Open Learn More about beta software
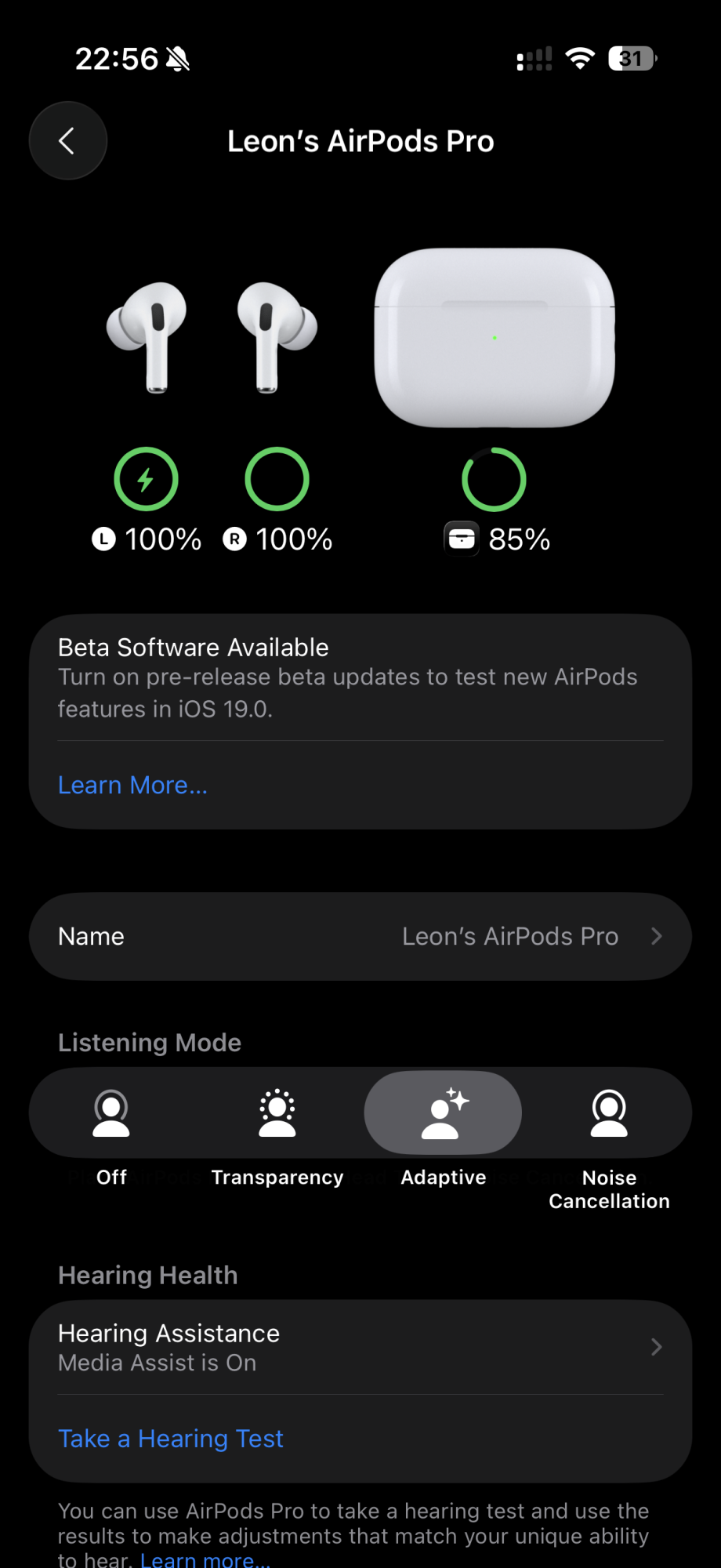721x1568 pixels. point(132,785)
